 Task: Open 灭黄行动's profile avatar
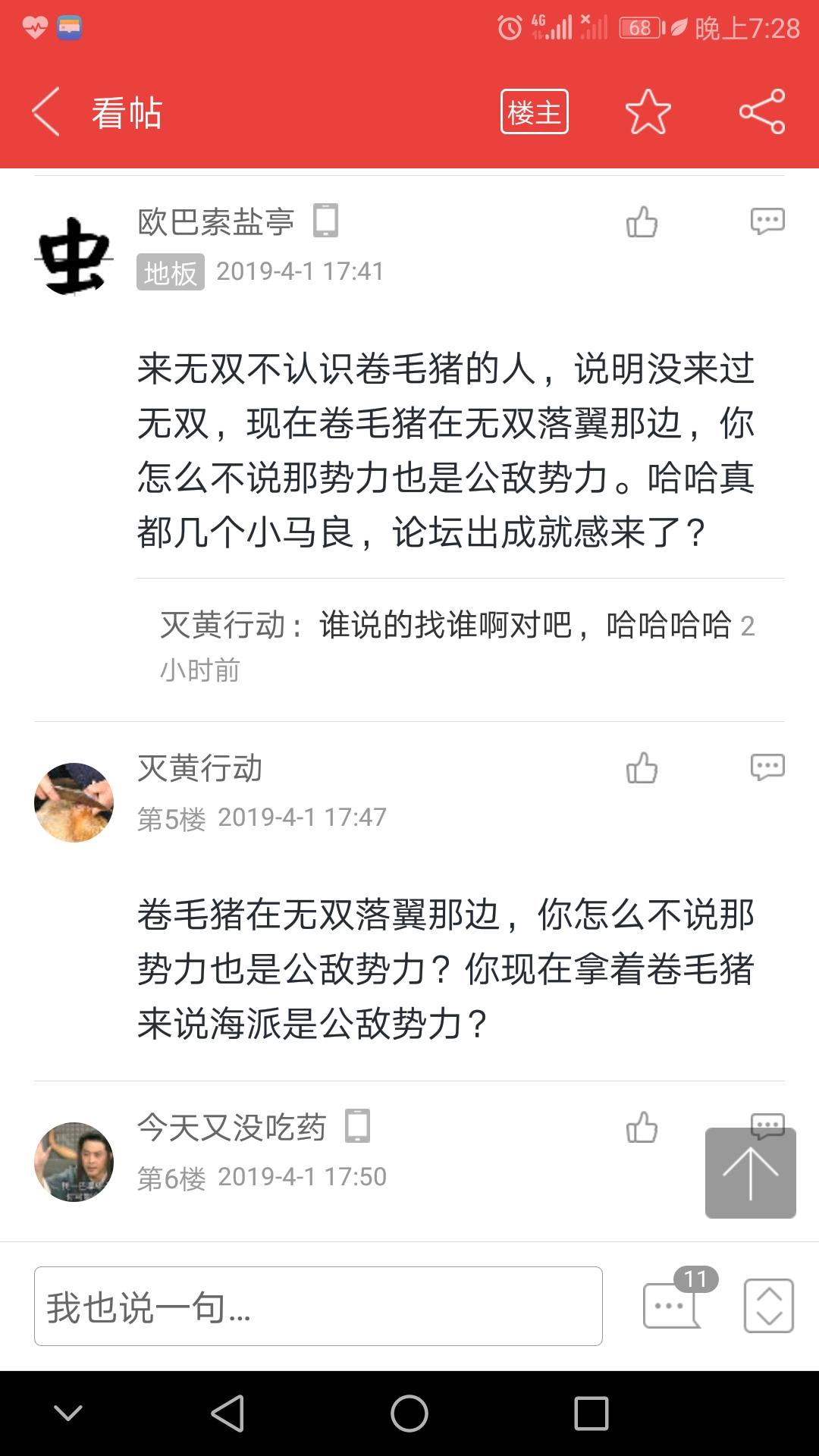point(74,802)
